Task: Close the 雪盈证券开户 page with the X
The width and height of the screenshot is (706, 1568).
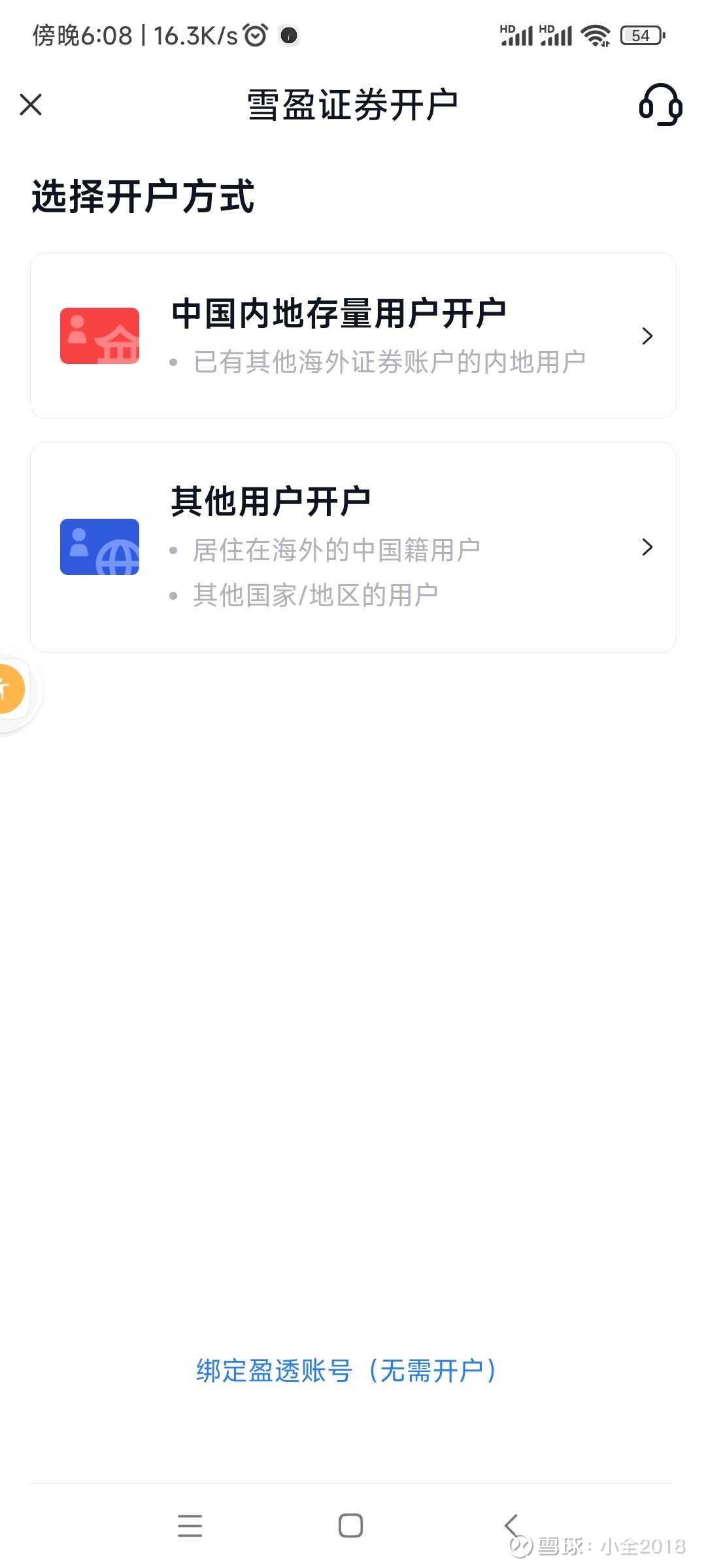Action: coord(29,105)
